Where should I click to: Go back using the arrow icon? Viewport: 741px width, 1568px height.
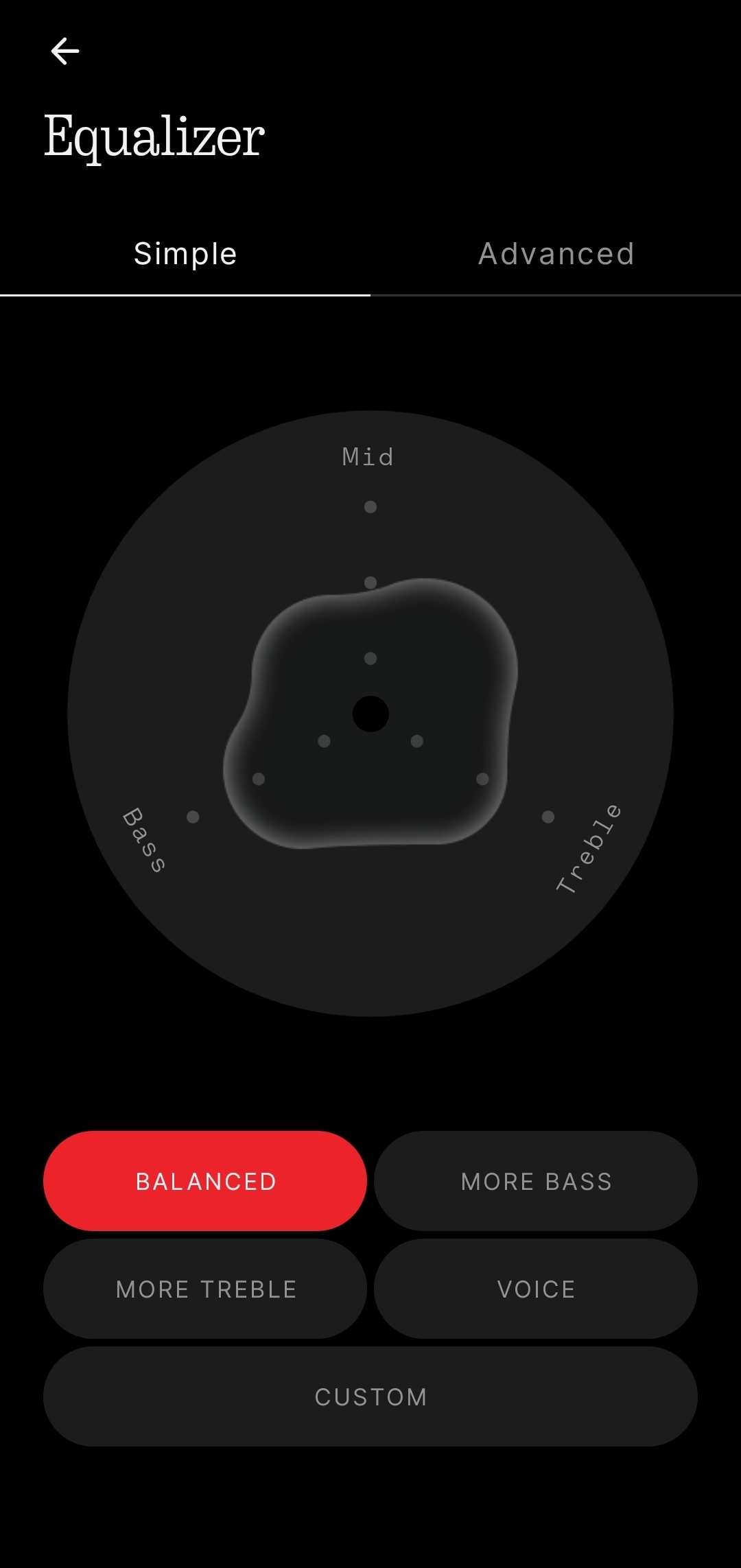[x=64, y=50]
